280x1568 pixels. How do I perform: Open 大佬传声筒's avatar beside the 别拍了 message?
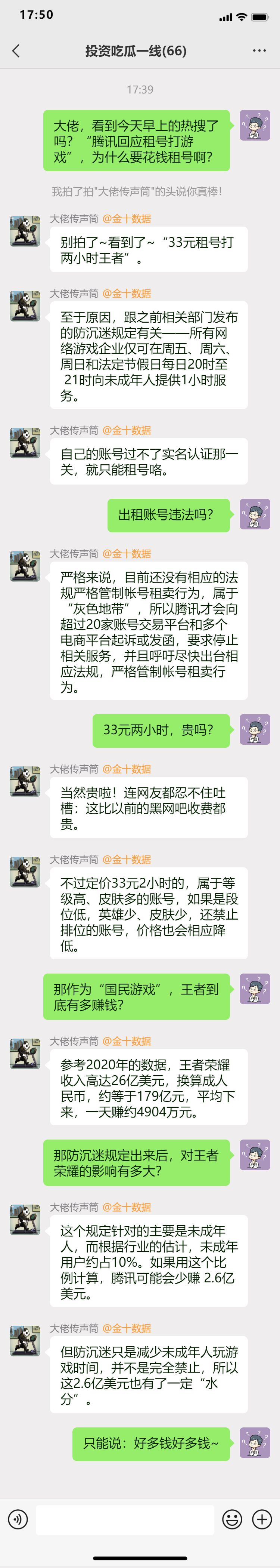point(25,231)
